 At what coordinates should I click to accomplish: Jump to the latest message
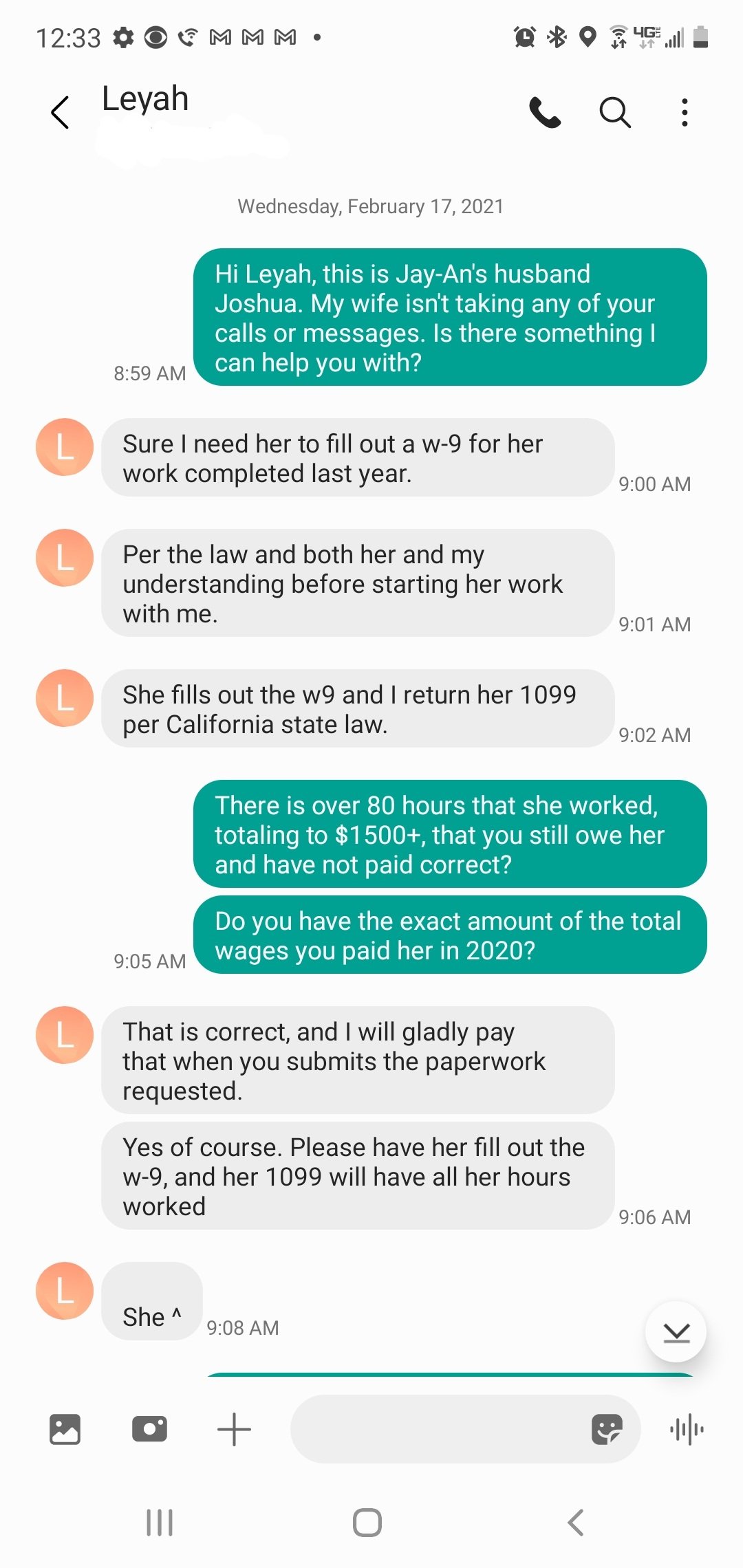click(676, 1332)
